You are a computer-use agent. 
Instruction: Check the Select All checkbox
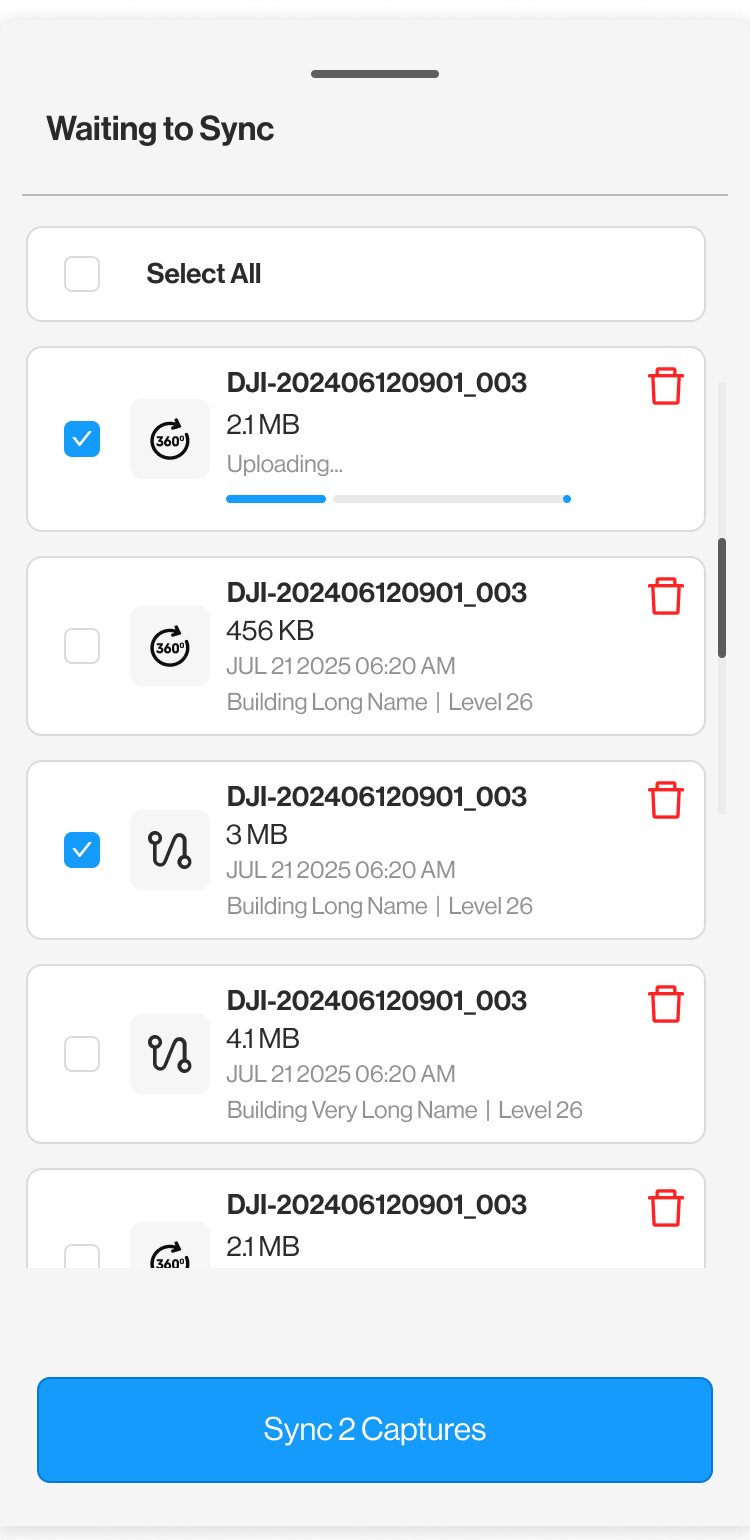coord(82,274)
